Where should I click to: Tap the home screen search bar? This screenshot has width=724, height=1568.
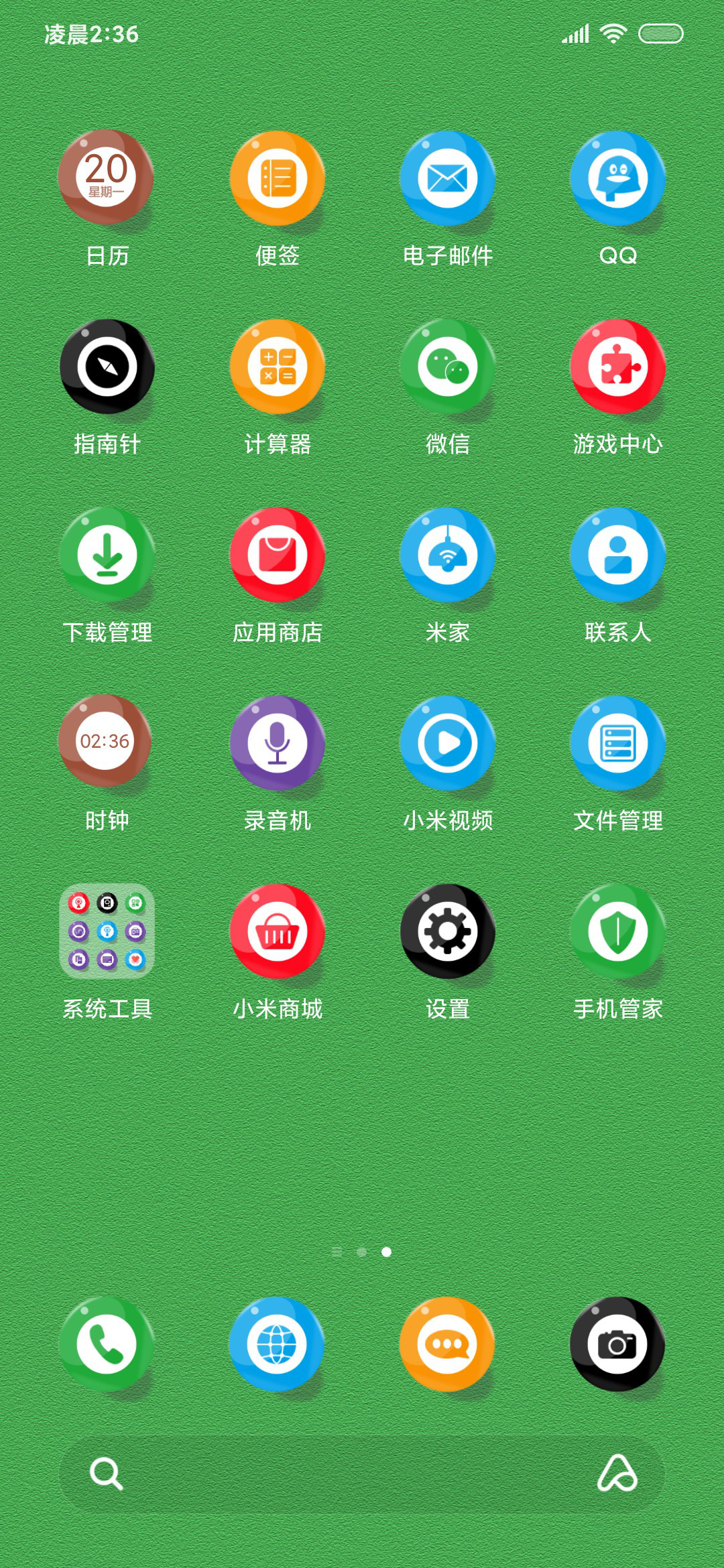coord(362,1474)
